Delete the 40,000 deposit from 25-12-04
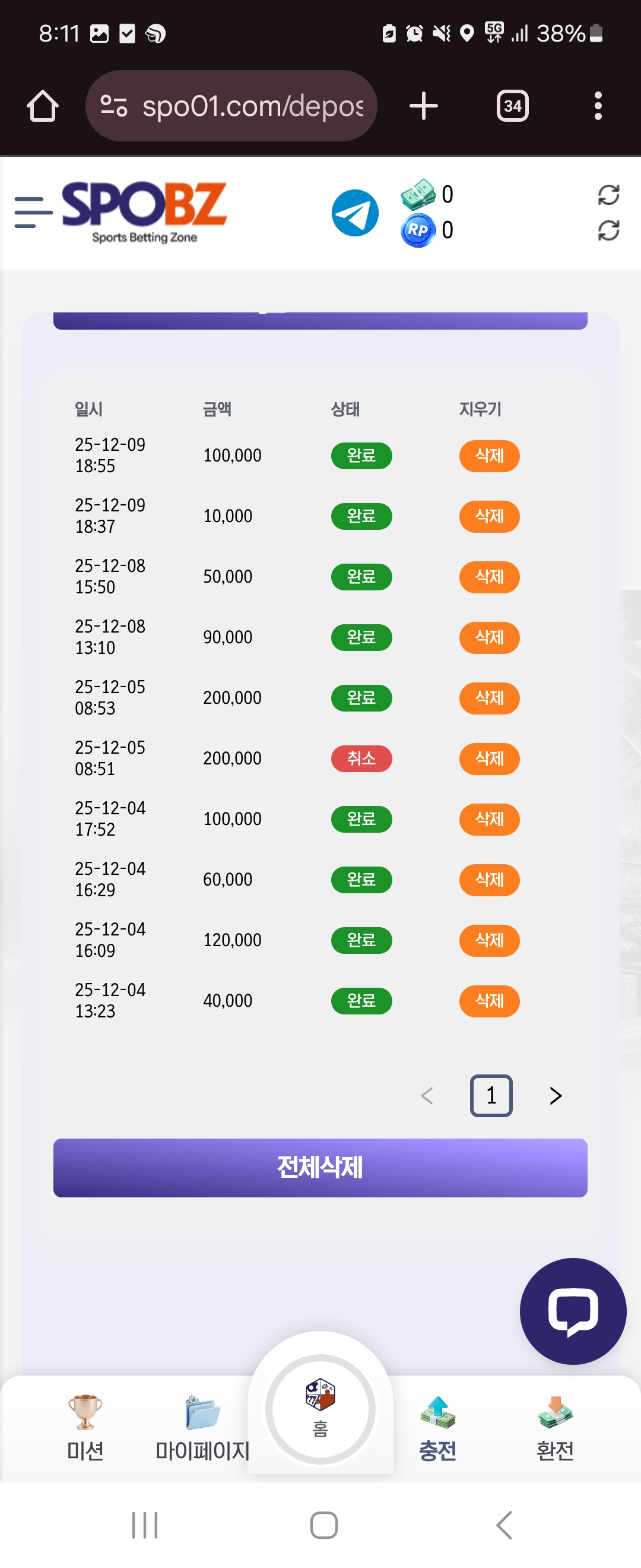Screen dimensions: 641x1568 (489, 1001)
